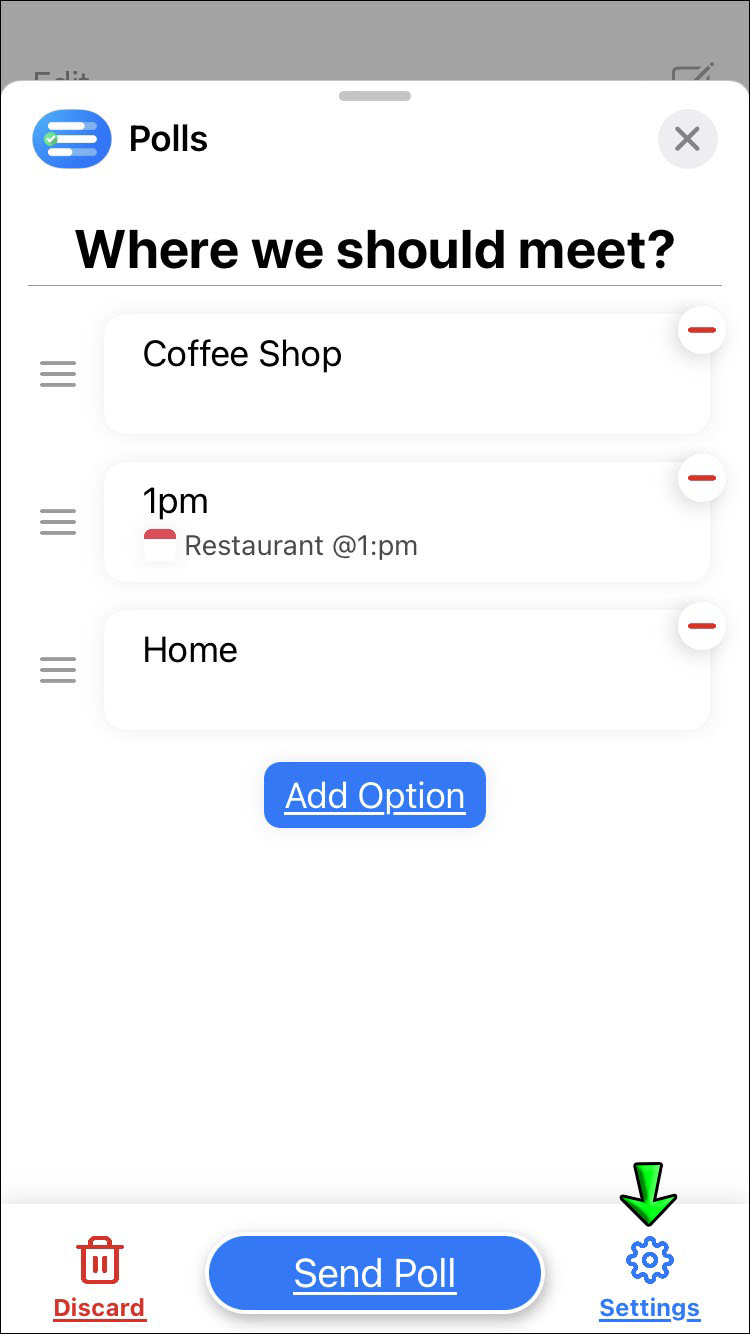
Task: Remove the Coffee Shop option
Action: 702,330
